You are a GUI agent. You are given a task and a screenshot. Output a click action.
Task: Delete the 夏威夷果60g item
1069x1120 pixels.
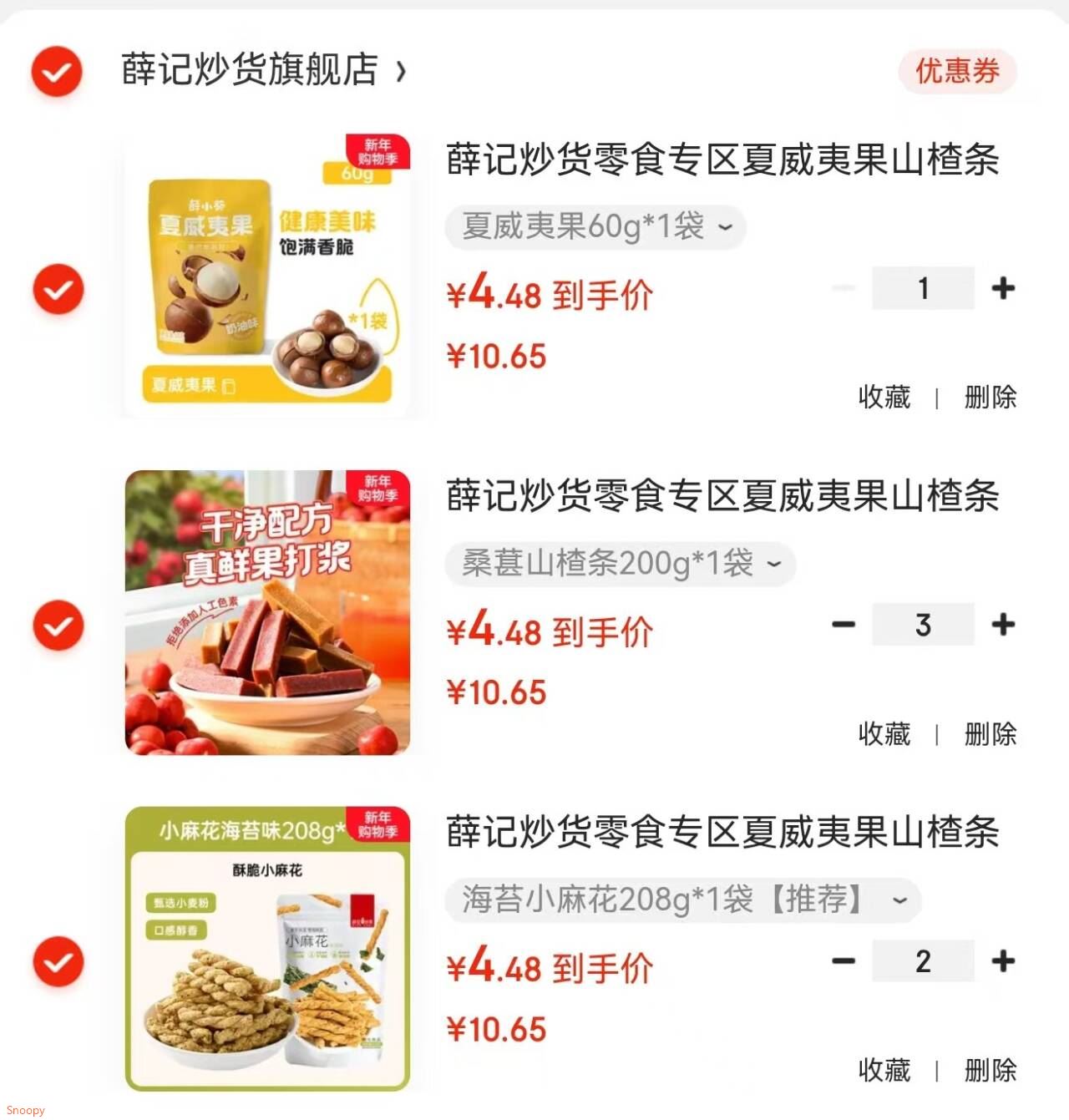point(990,397)
